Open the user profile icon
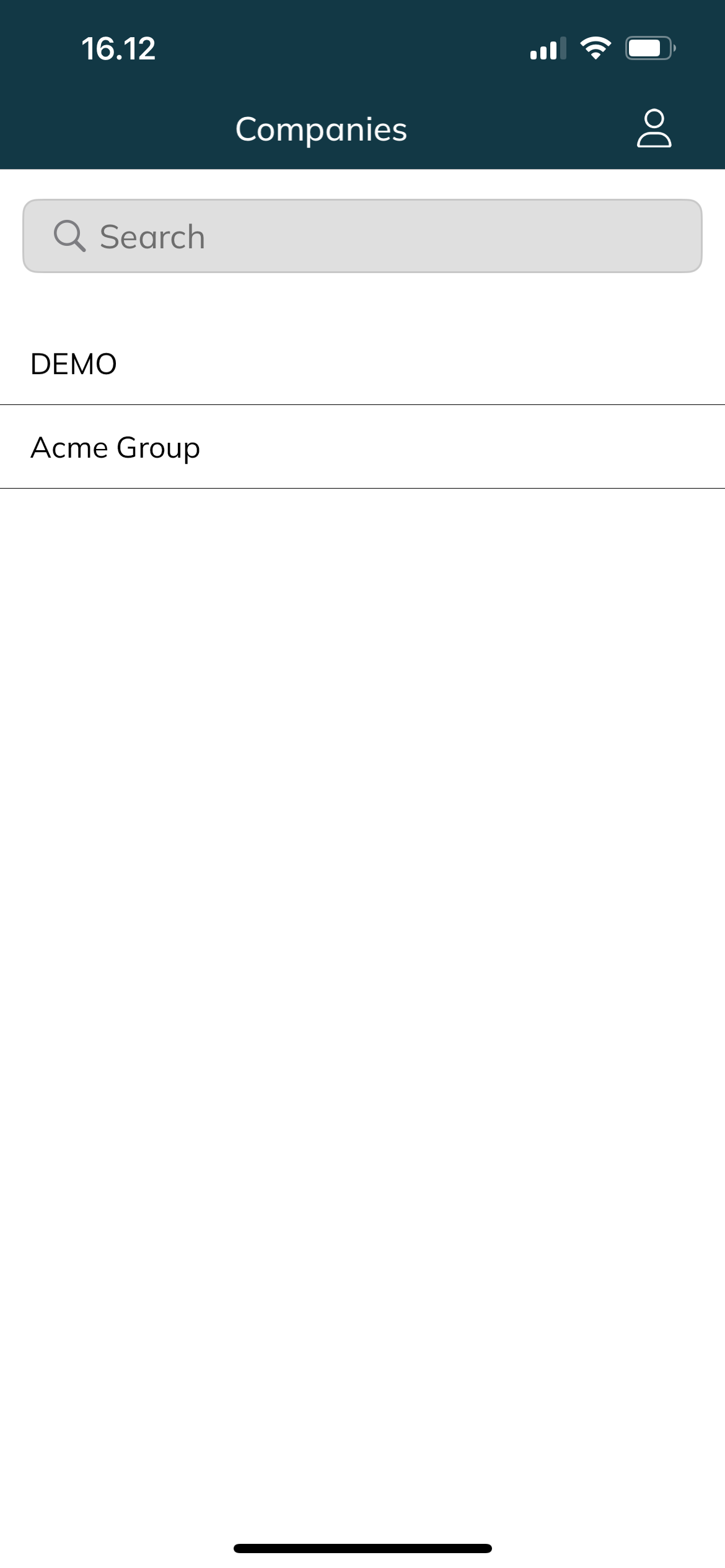The width and height of the screenshot is (725, 1568). click(x=654, y=129)
